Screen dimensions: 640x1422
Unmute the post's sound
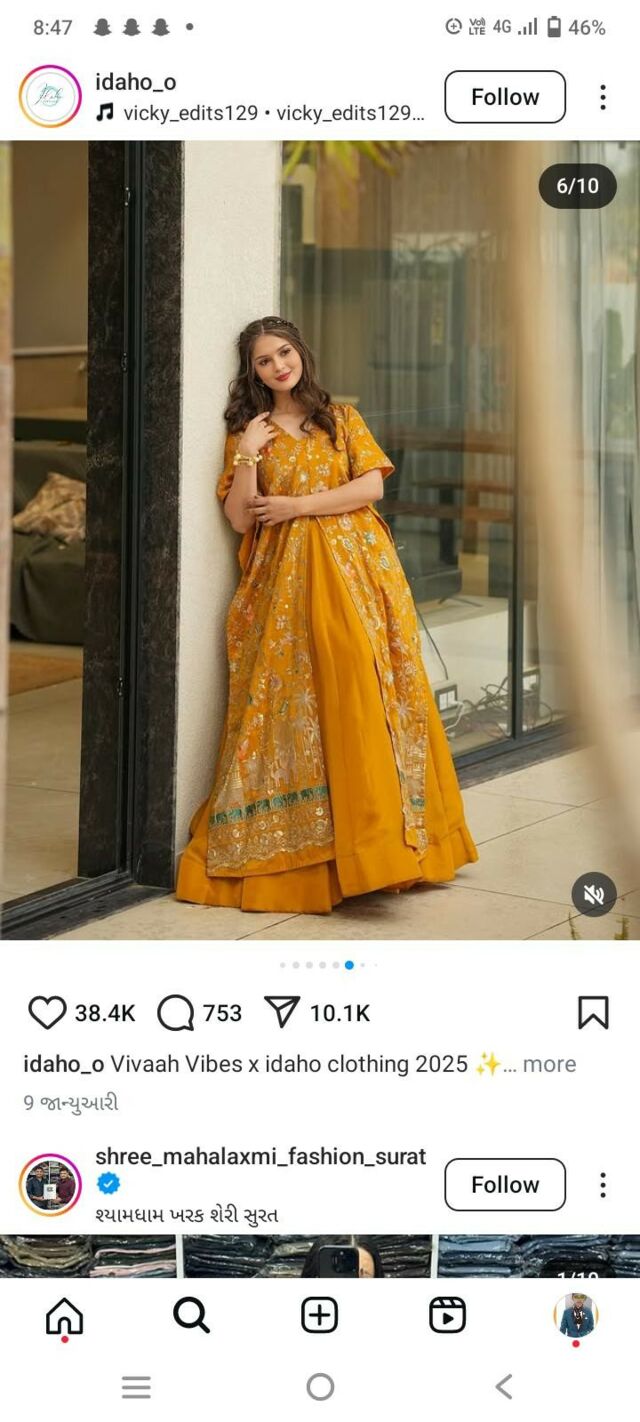(x=593, y=895)
